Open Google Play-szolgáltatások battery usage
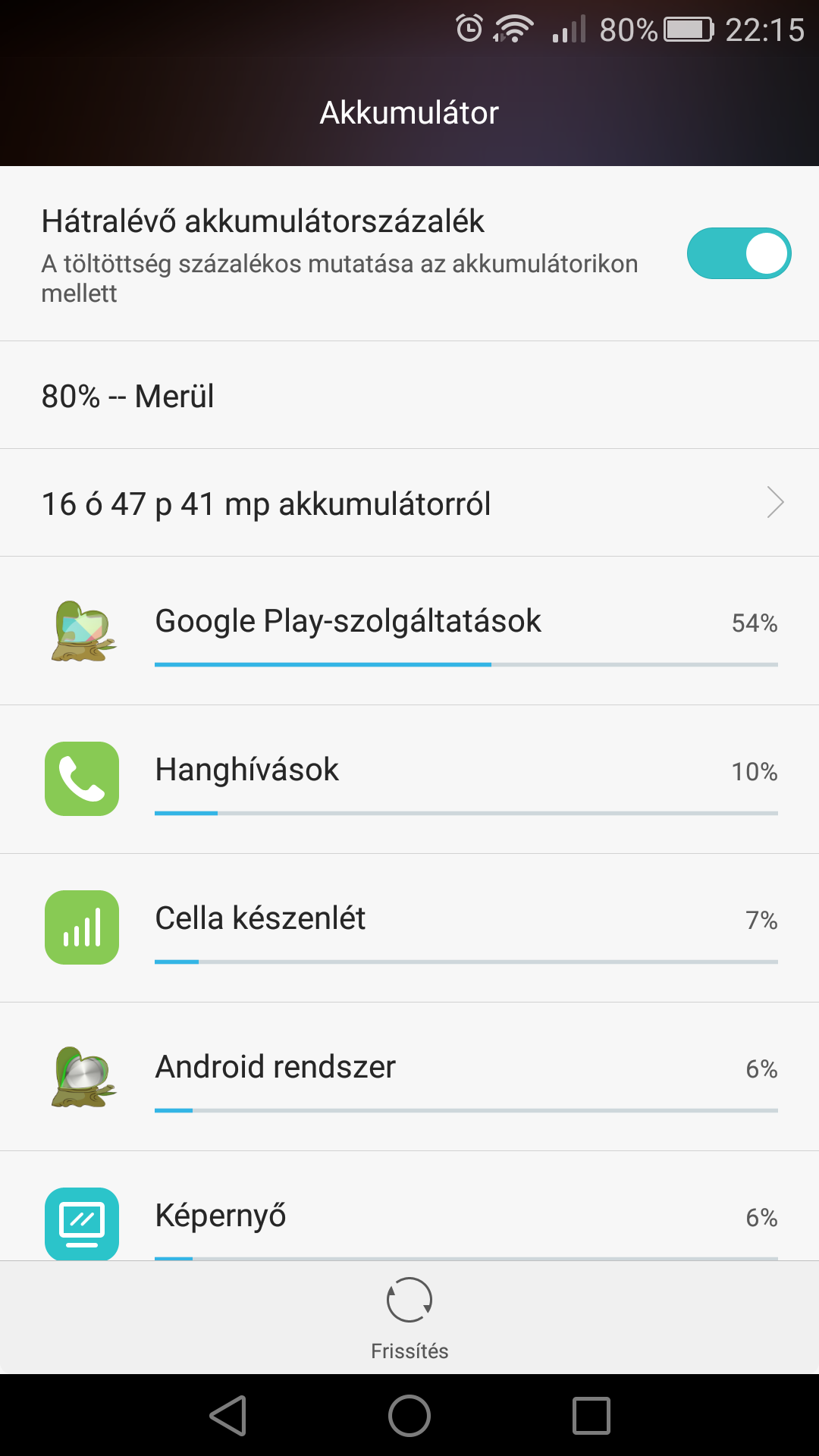 pos(409,631)
